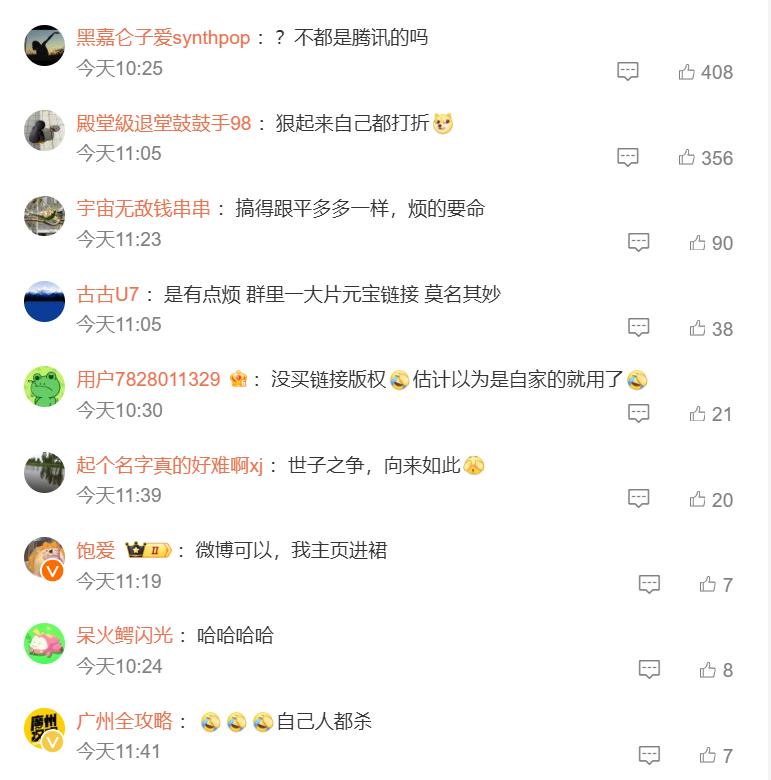The image size is (771, 780).
Task: Open 用户7828011329's frog avatar
Action: (x=44, y=386)
